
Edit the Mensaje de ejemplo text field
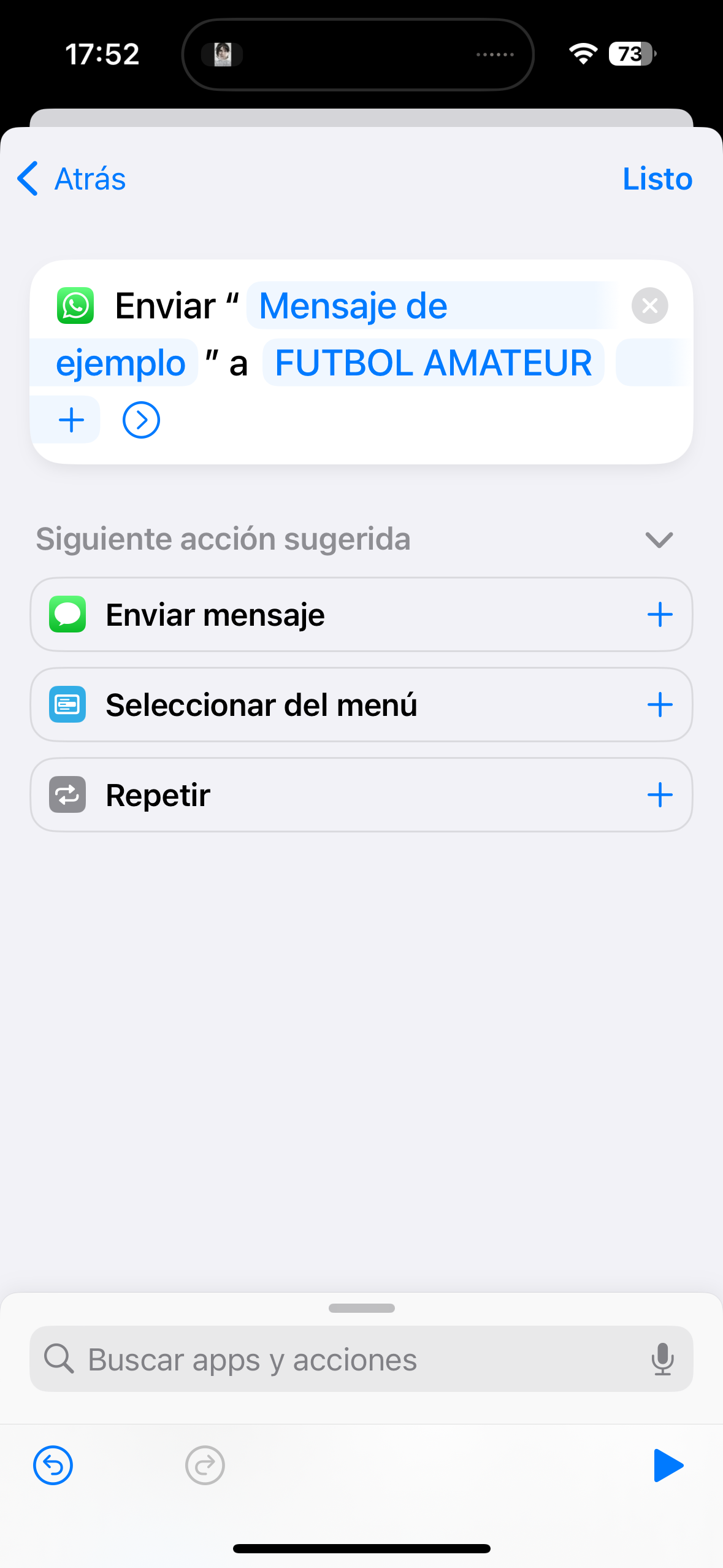click(x=353, y=306)
